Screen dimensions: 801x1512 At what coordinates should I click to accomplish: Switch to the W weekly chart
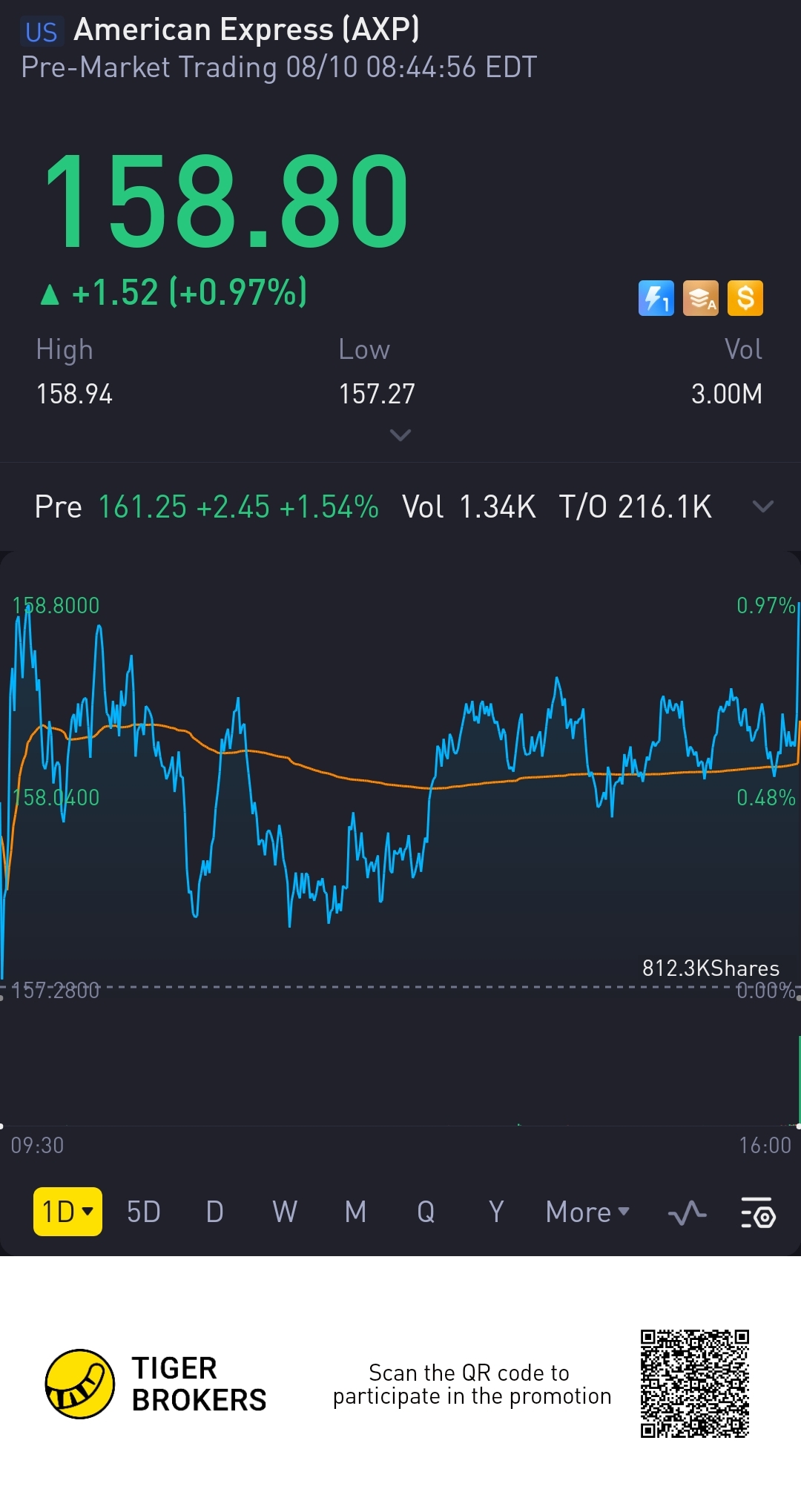click(x=285, y=1212)
